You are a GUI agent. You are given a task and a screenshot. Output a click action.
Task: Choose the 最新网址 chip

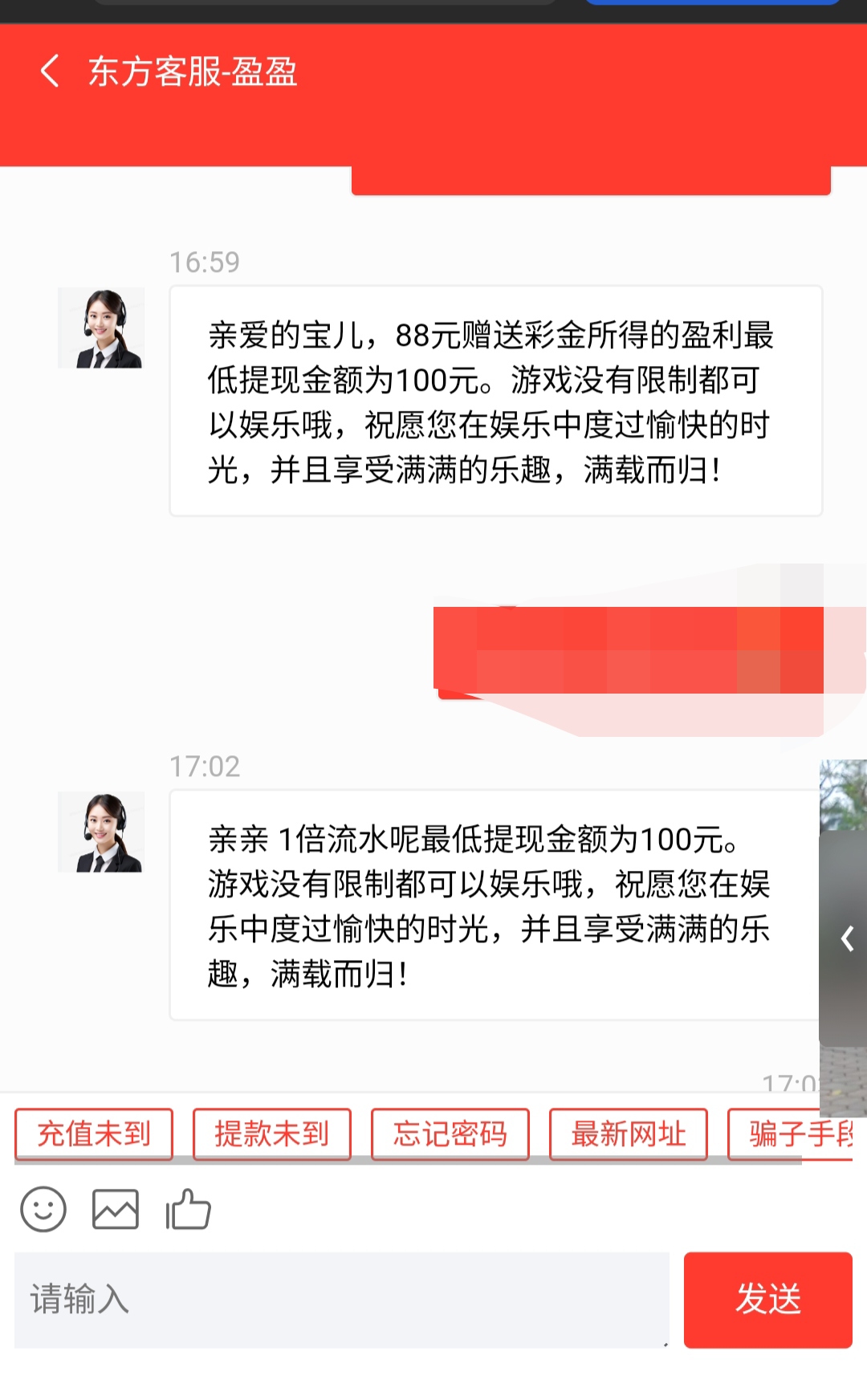click(x=629, y=1133)
